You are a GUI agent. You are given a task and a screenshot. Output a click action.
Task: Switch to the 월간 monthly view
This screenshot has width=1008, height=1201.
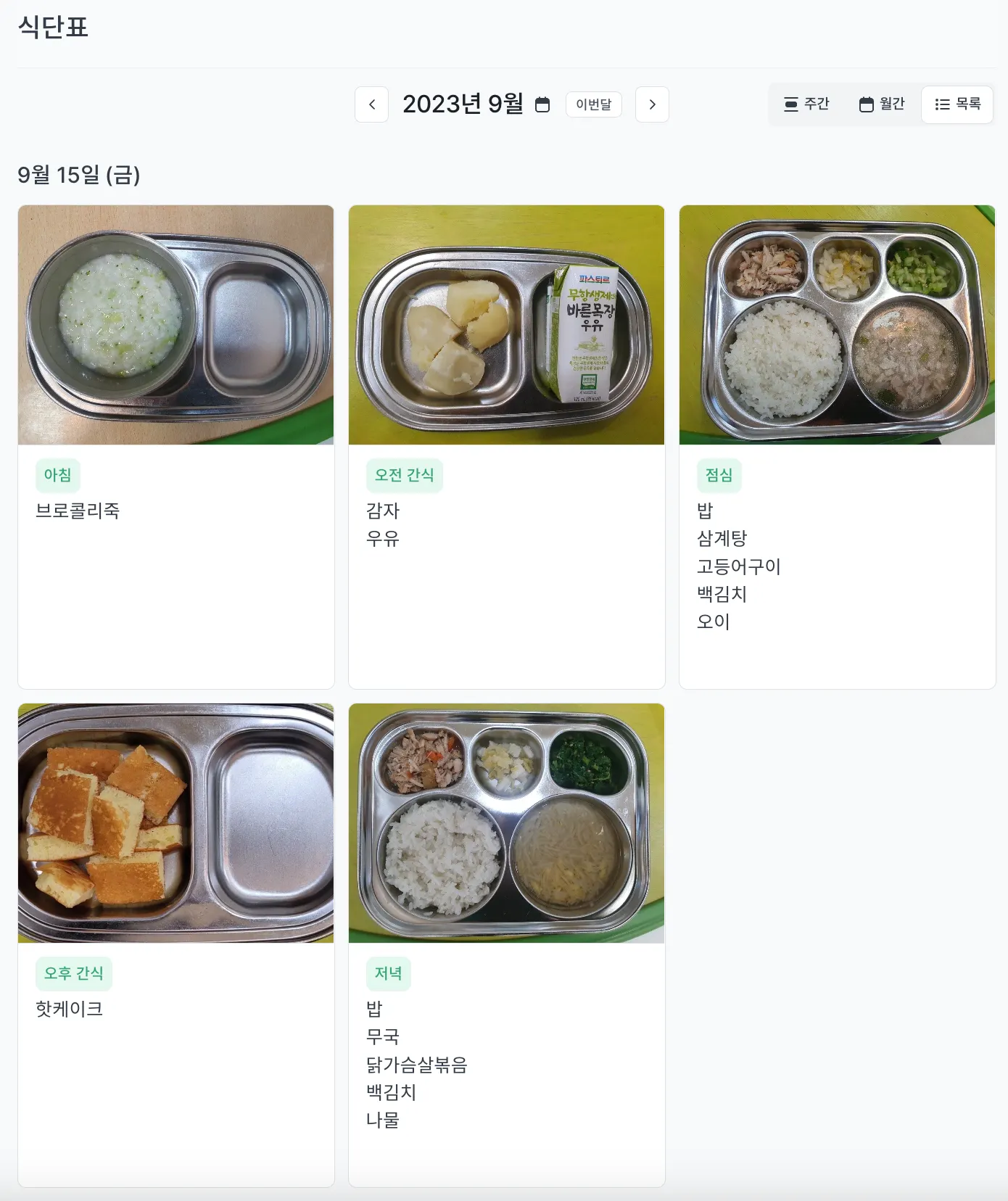pos(882,104)
